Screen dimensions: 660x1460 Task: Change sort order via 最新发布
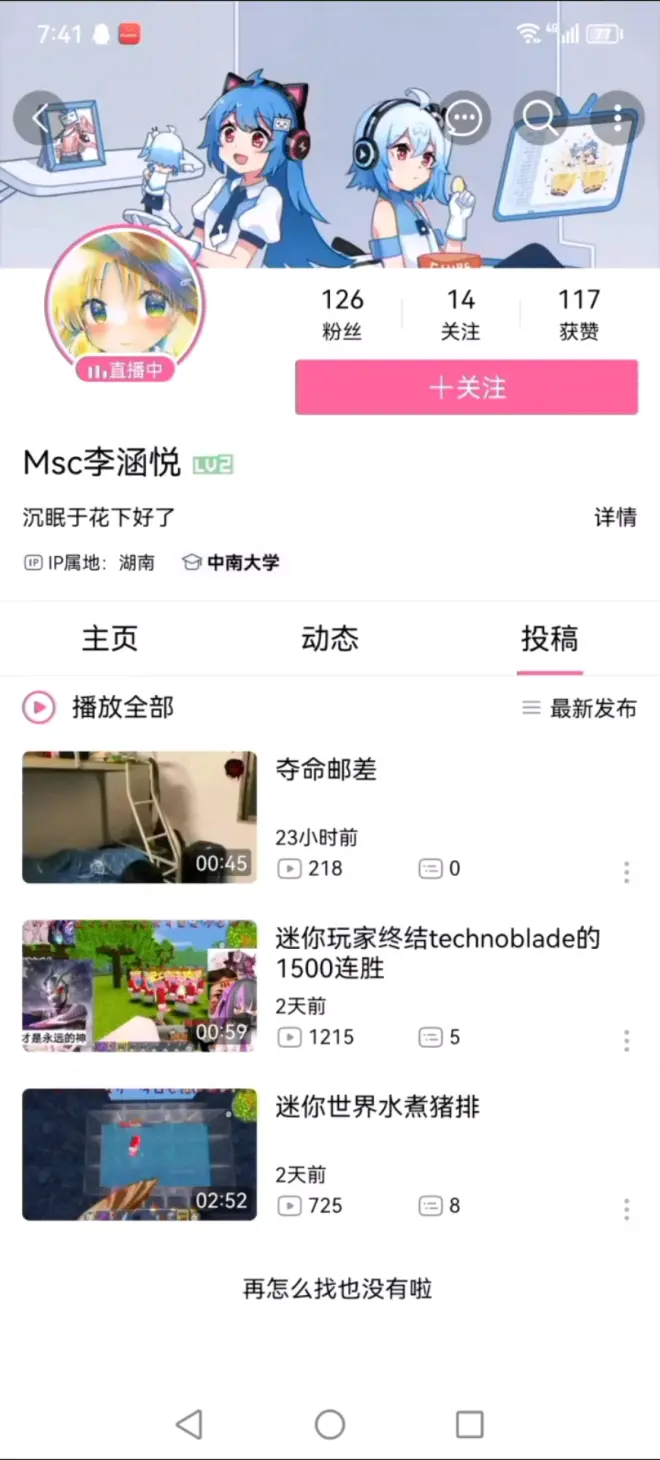580,708
